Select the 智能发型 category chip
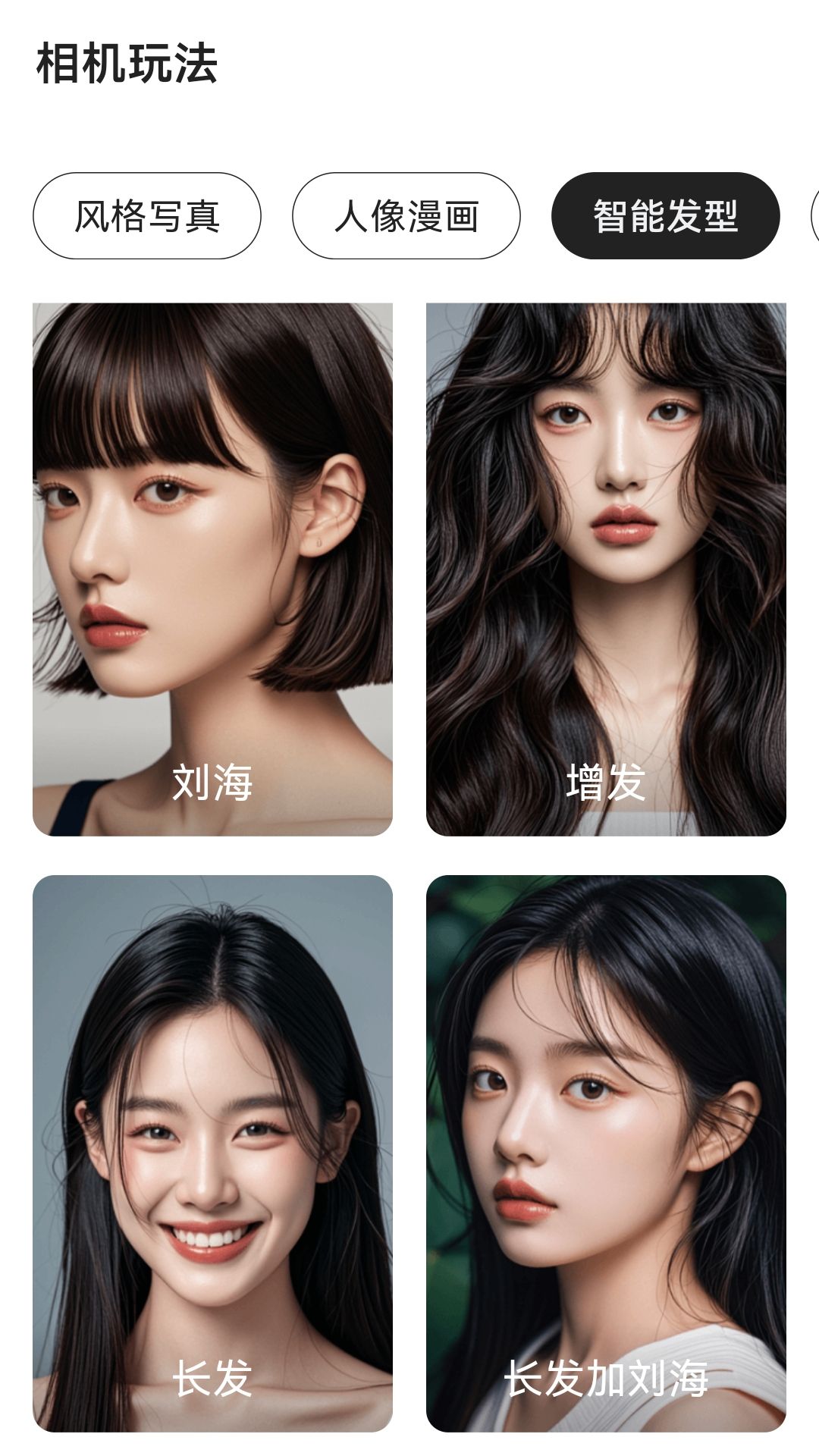819x1456 pixels. pos(665,216)
